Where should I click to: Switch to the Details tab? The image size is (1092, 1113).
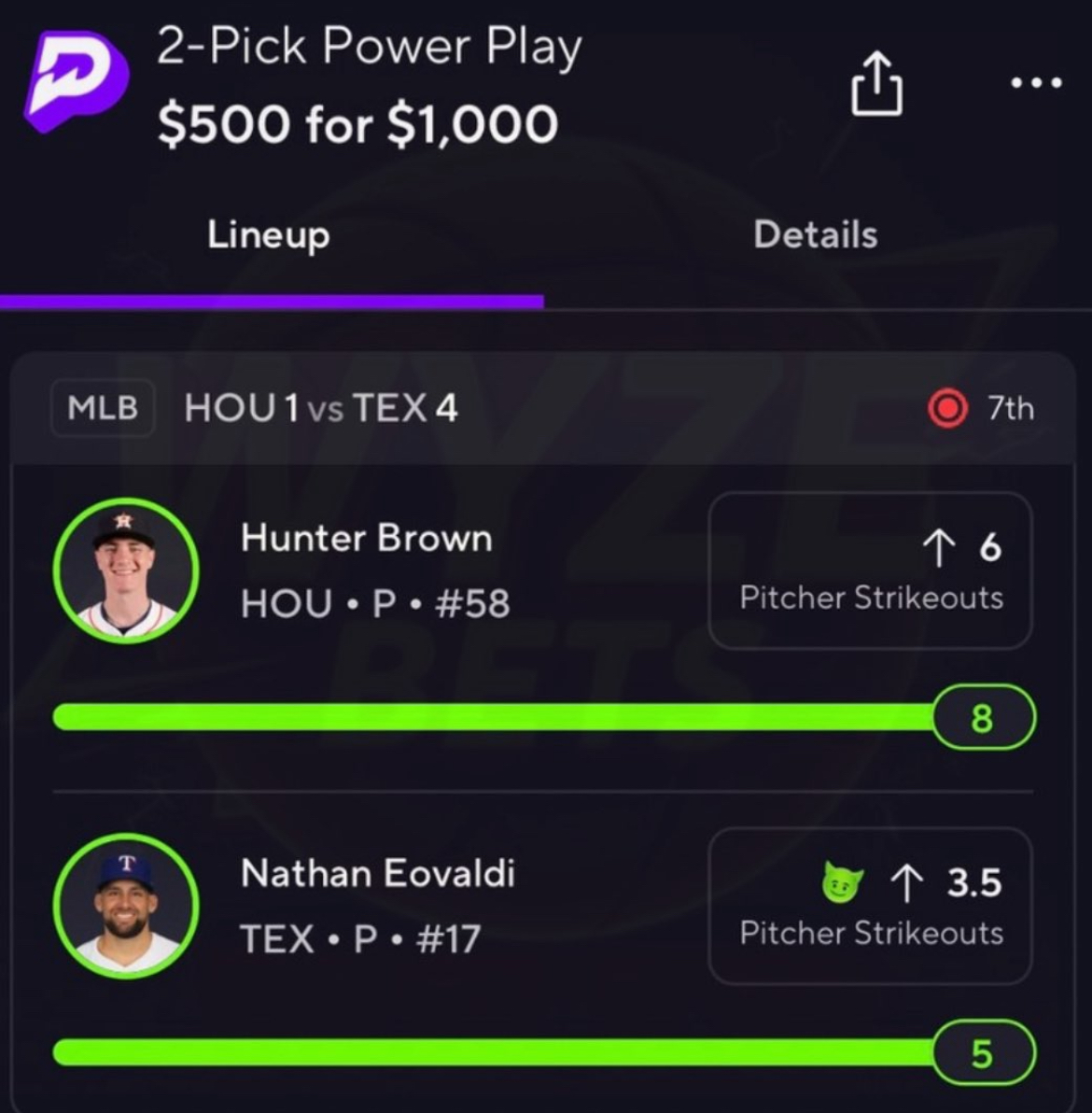815,235
